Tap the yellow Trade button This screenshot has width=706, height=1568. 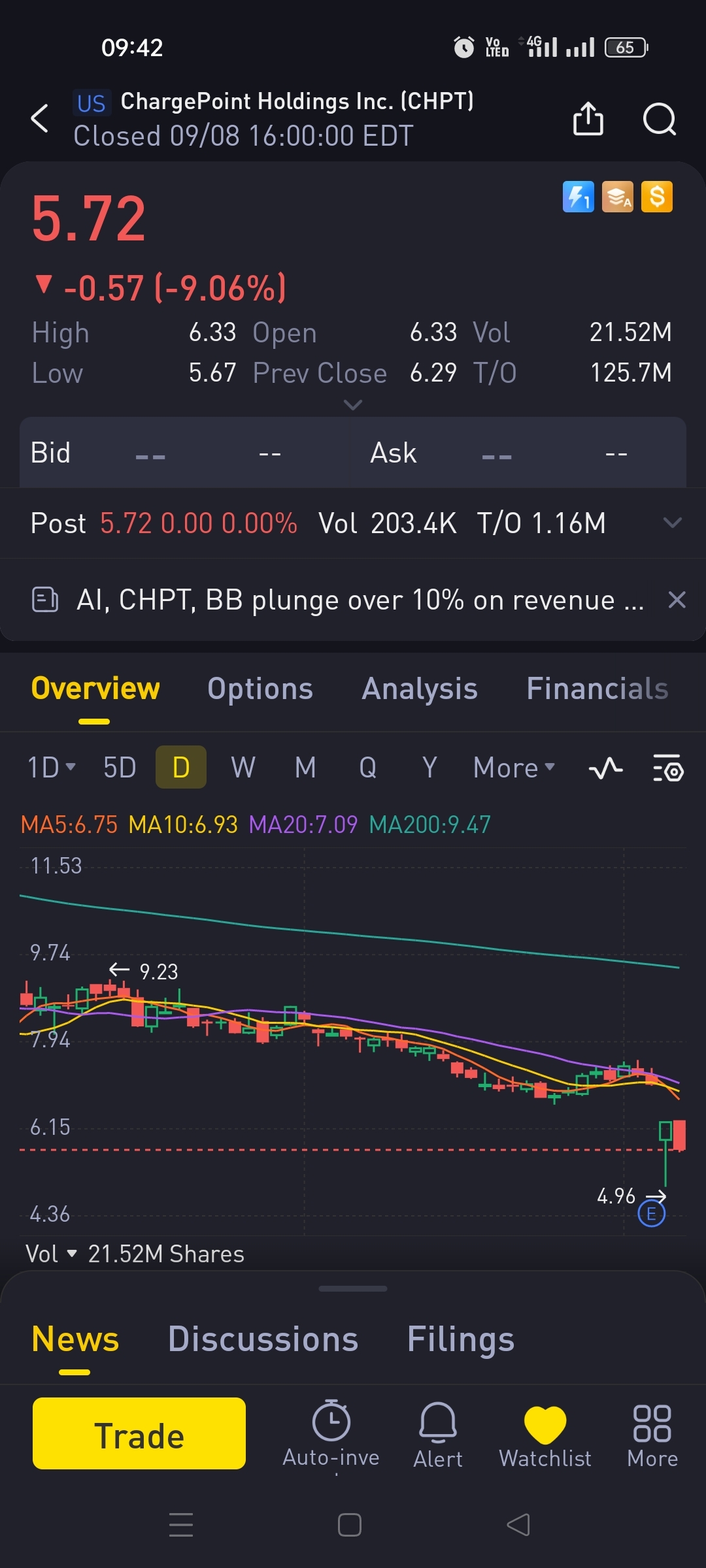point(139,1433)
